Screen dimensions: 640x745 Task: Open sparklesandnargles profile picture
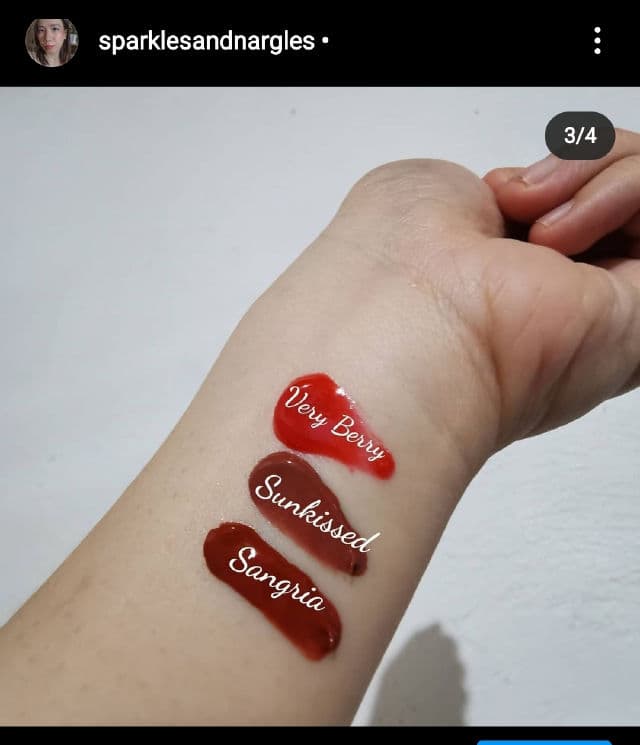pos(51,42)
